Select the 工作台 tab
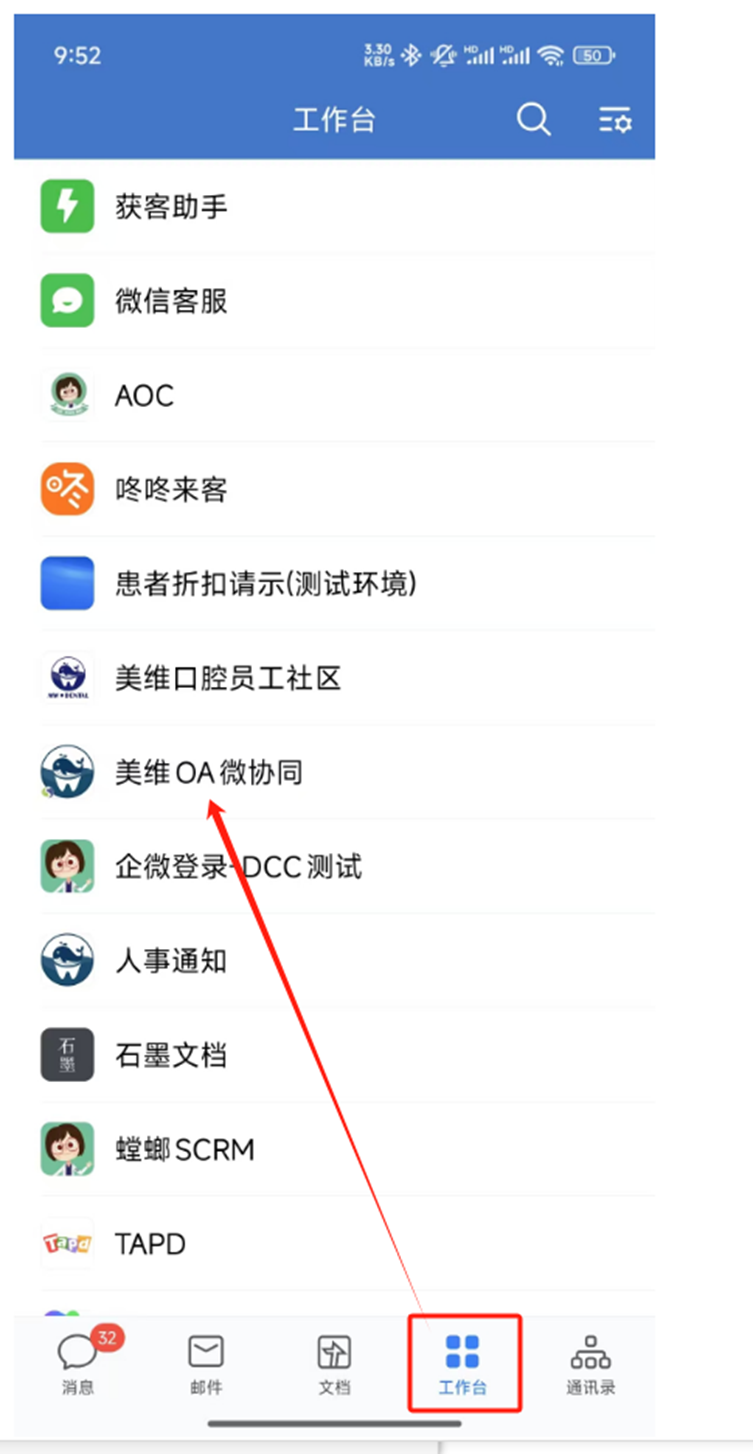Viewport: 753px width, 1454px height. [x=463, y=1364]
